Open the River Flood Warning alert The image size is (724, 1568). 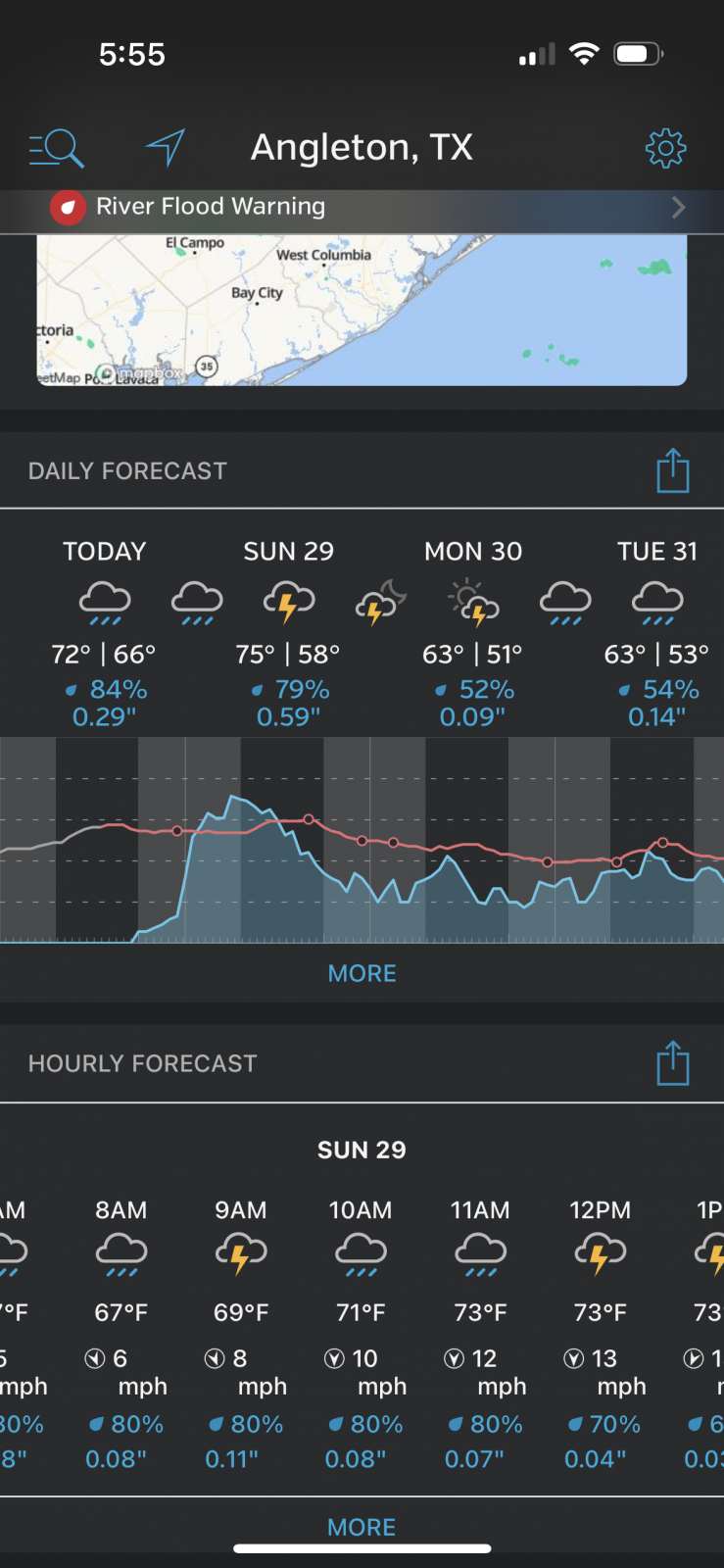(x=362, y=207)
